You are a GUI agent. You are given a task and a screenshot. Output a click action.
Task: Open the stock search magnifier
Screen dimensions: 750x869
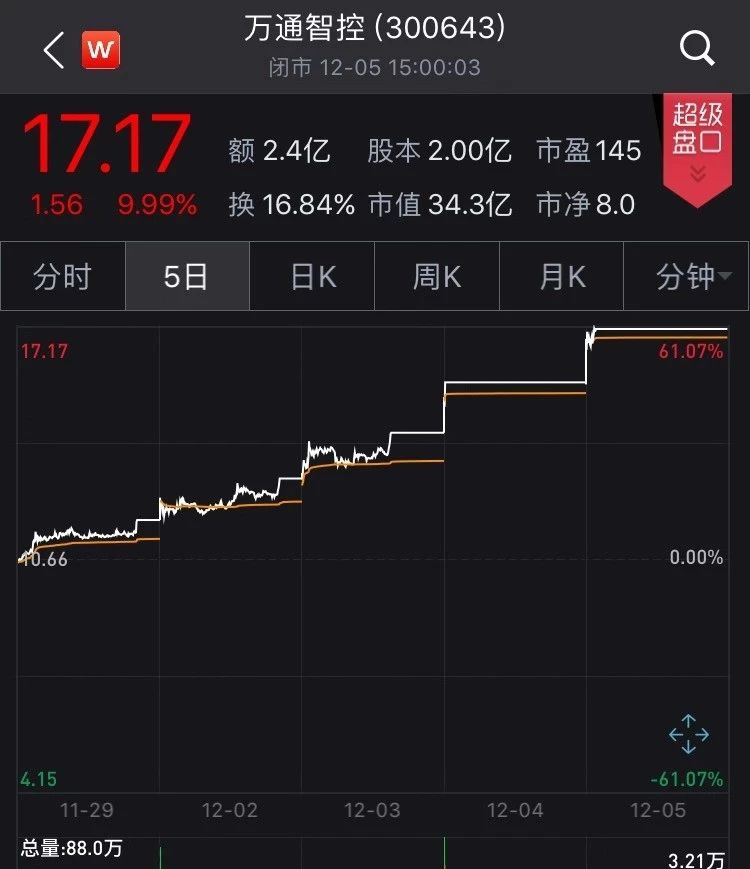click(x=696, y=48)
